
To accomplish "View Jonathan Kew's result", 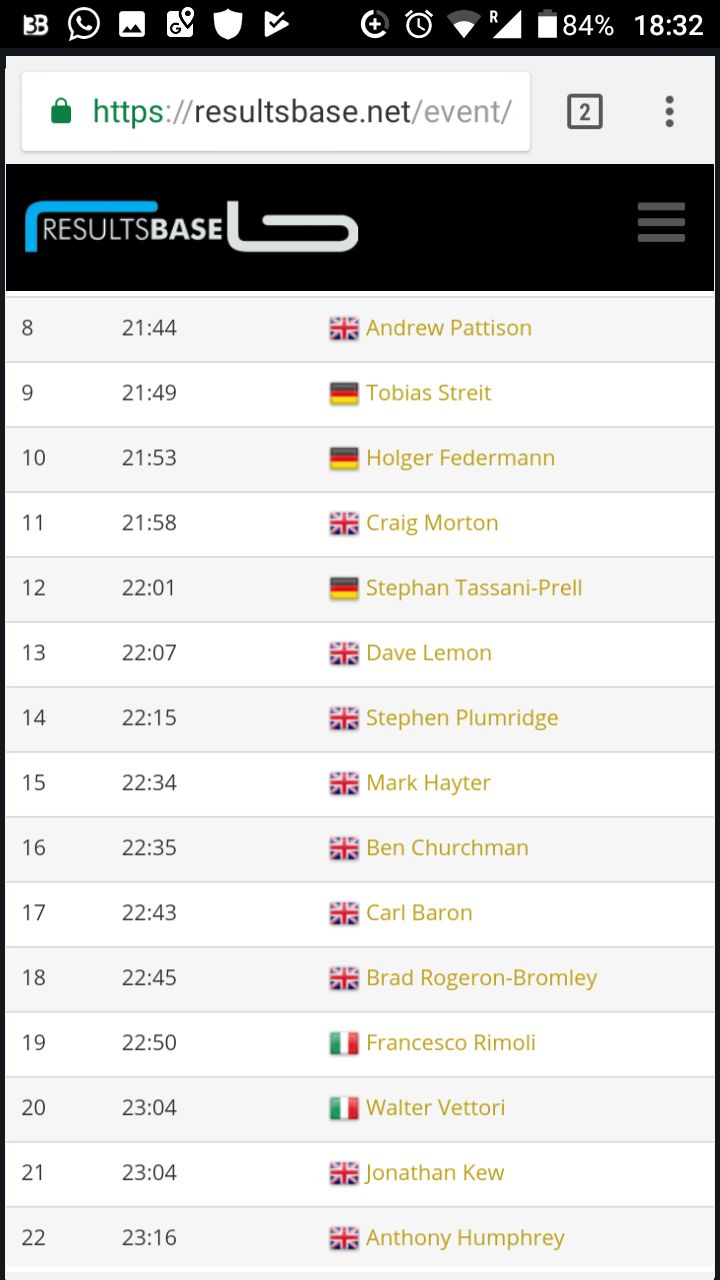I will [x=435, y=1173].
